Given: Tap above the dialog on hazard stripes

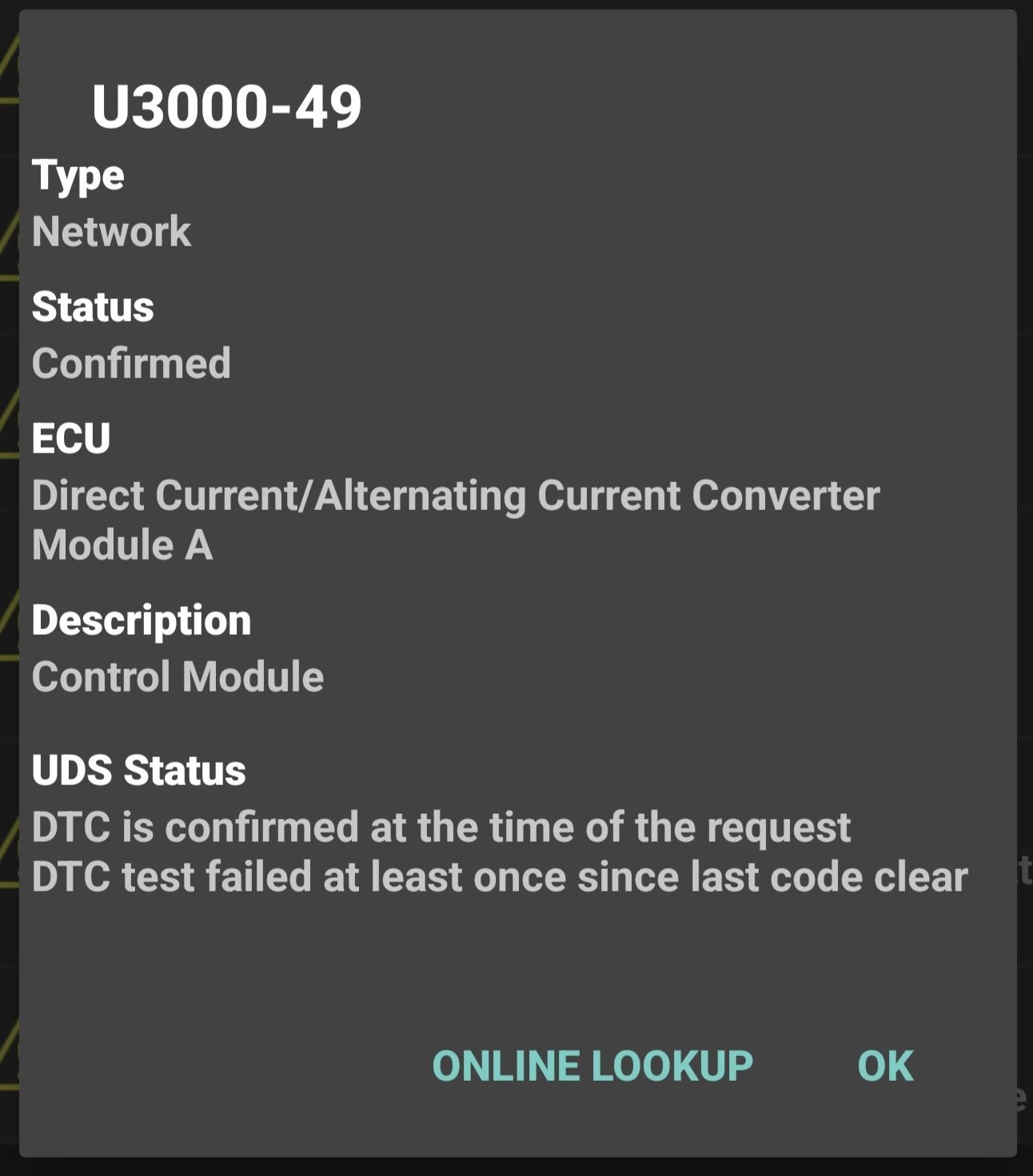Looking at the screenshot, I should pyautogui.click(x=516, y=4).
